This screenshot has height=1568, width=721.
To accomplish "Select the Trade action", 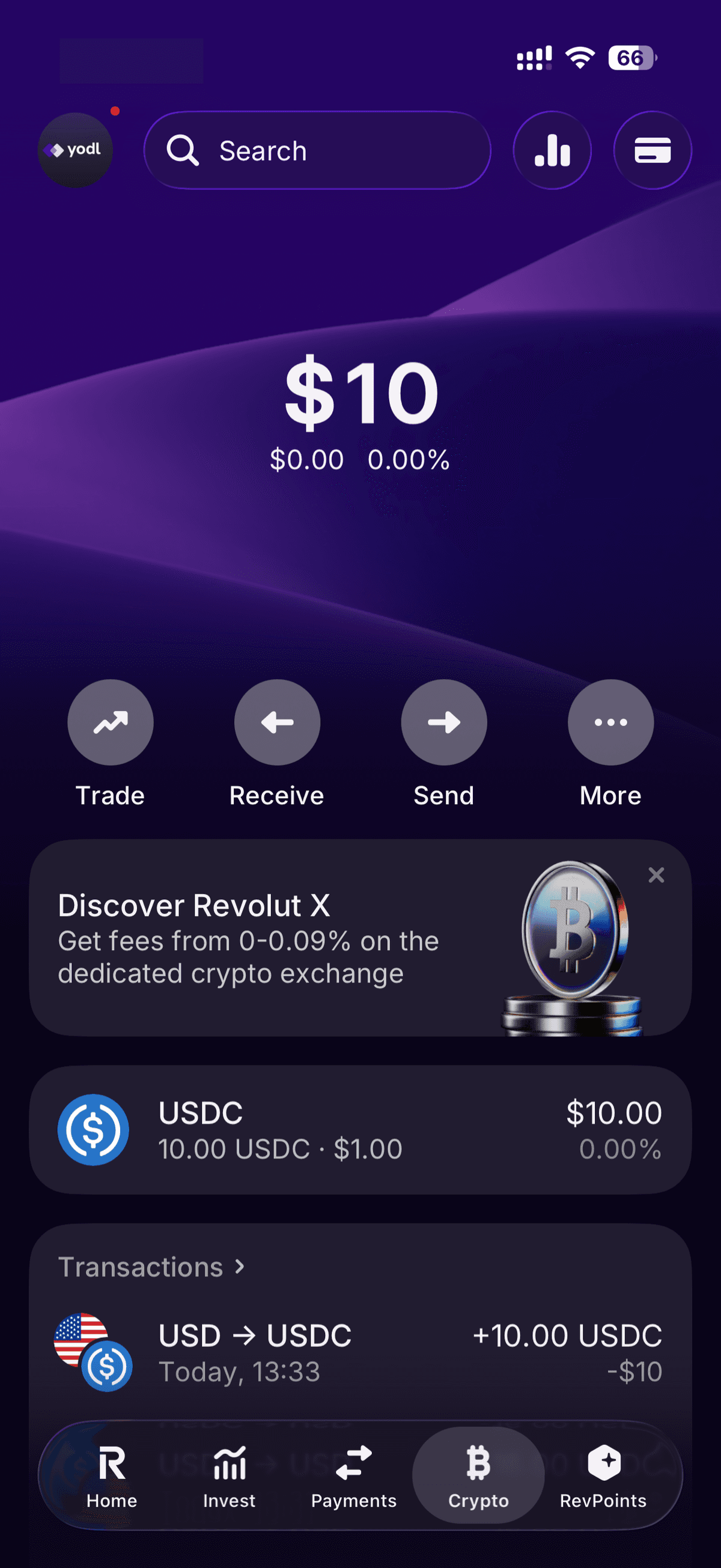I will pos(110,722).
